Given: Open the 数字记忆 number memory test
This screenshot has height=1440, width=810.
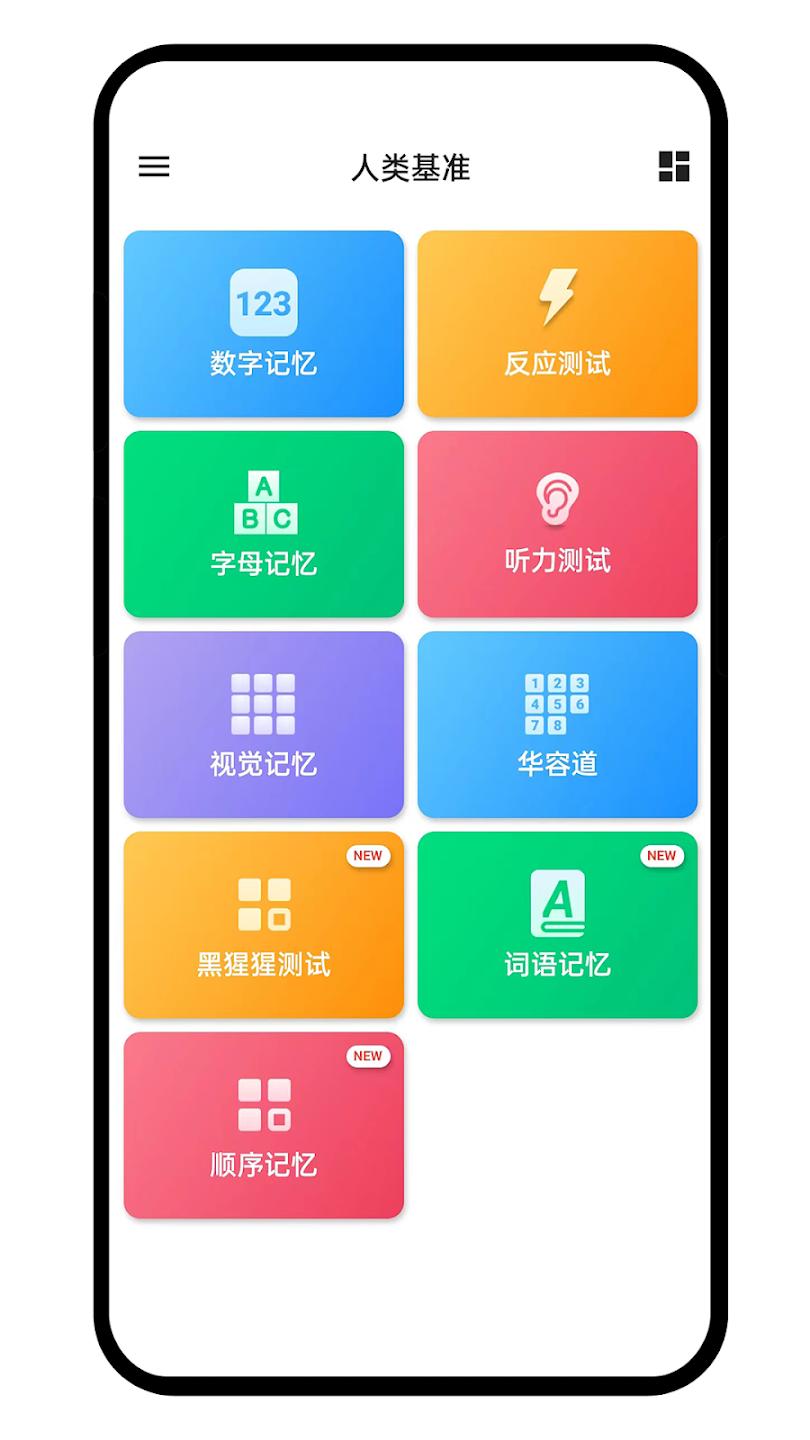Looking at the screenshot, I should (264, 324).
